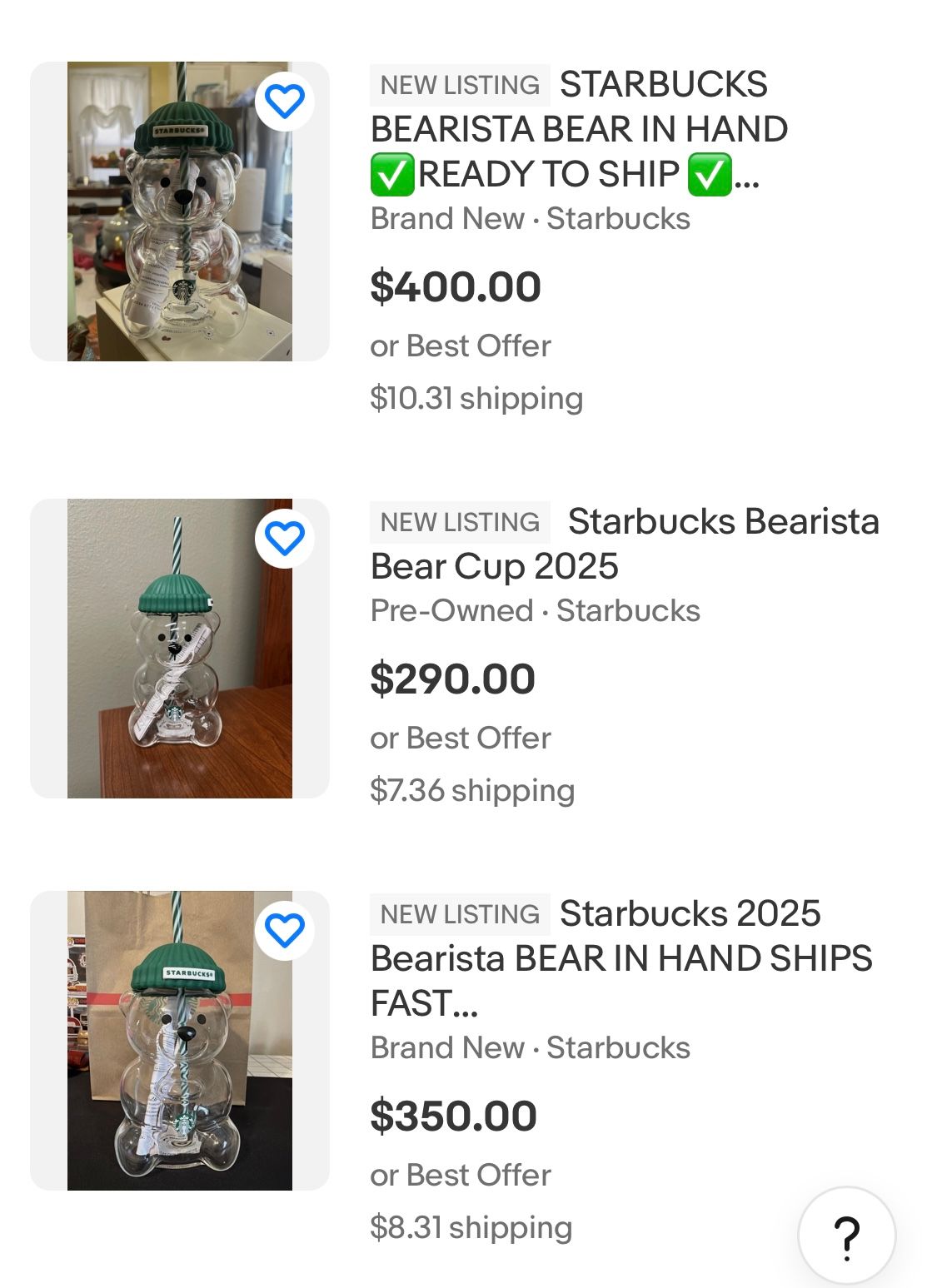Open listing "Starbucks Bearista Bear Cup 2025"
The height and width of the screenshot is (1288, 937).
(x=625, y=544)
